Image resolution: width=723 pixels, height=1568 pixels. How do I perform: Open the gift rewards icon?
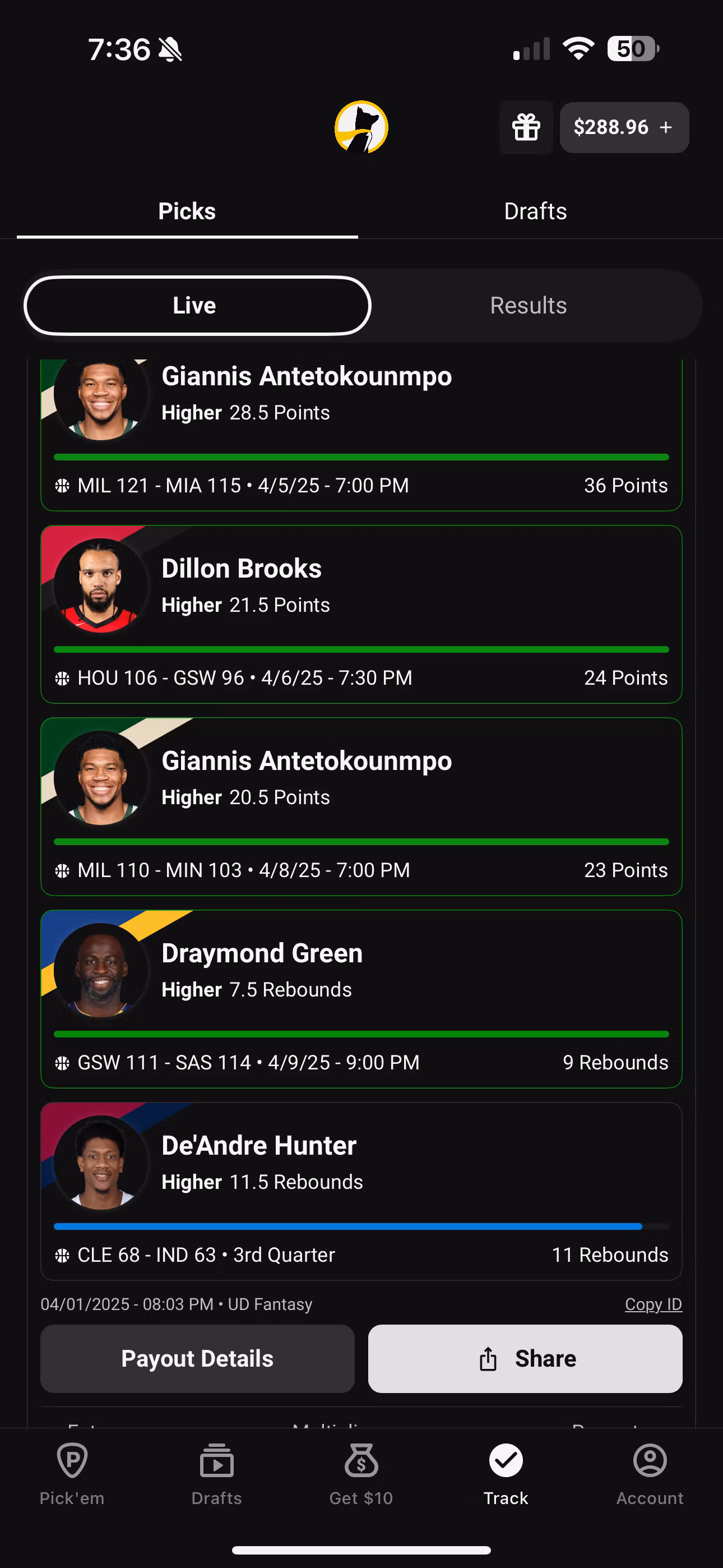pos(526,127)
